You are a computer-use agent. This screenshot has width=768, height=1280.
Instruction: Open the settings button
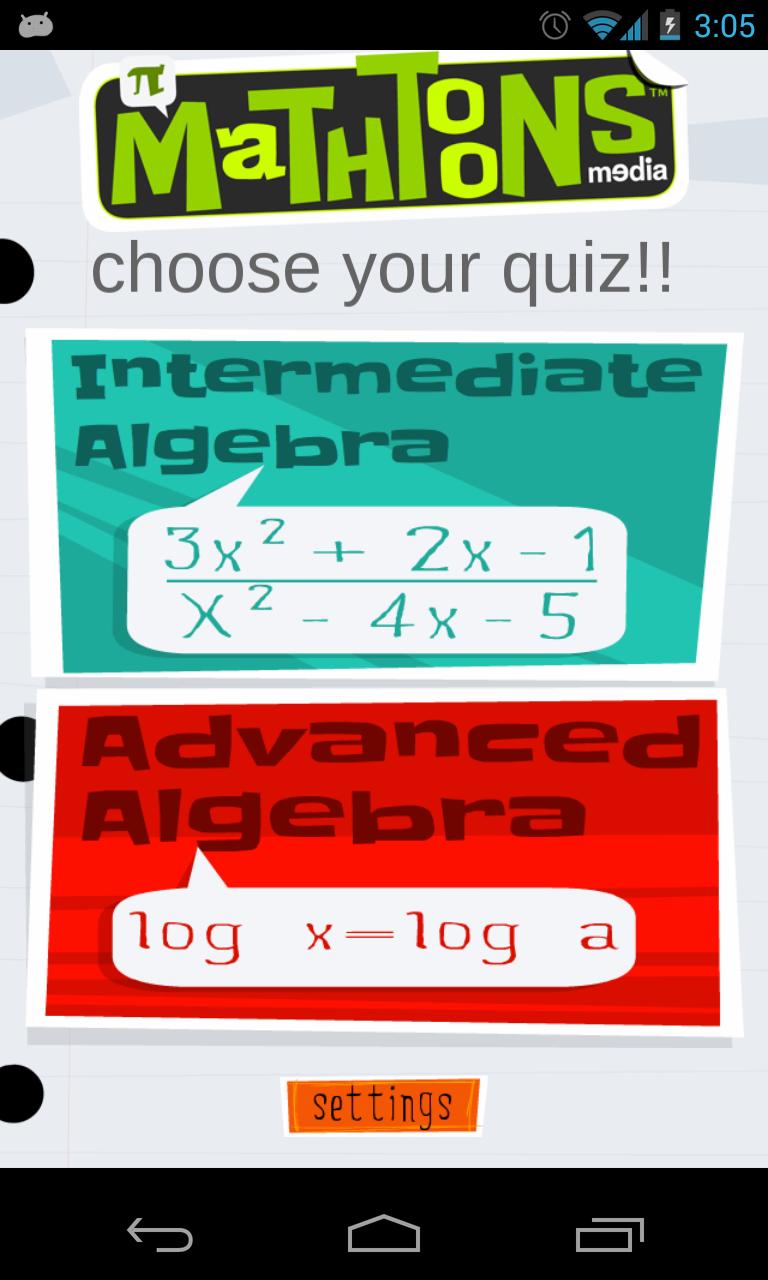pyautogui.click(x=383, y=1106)
